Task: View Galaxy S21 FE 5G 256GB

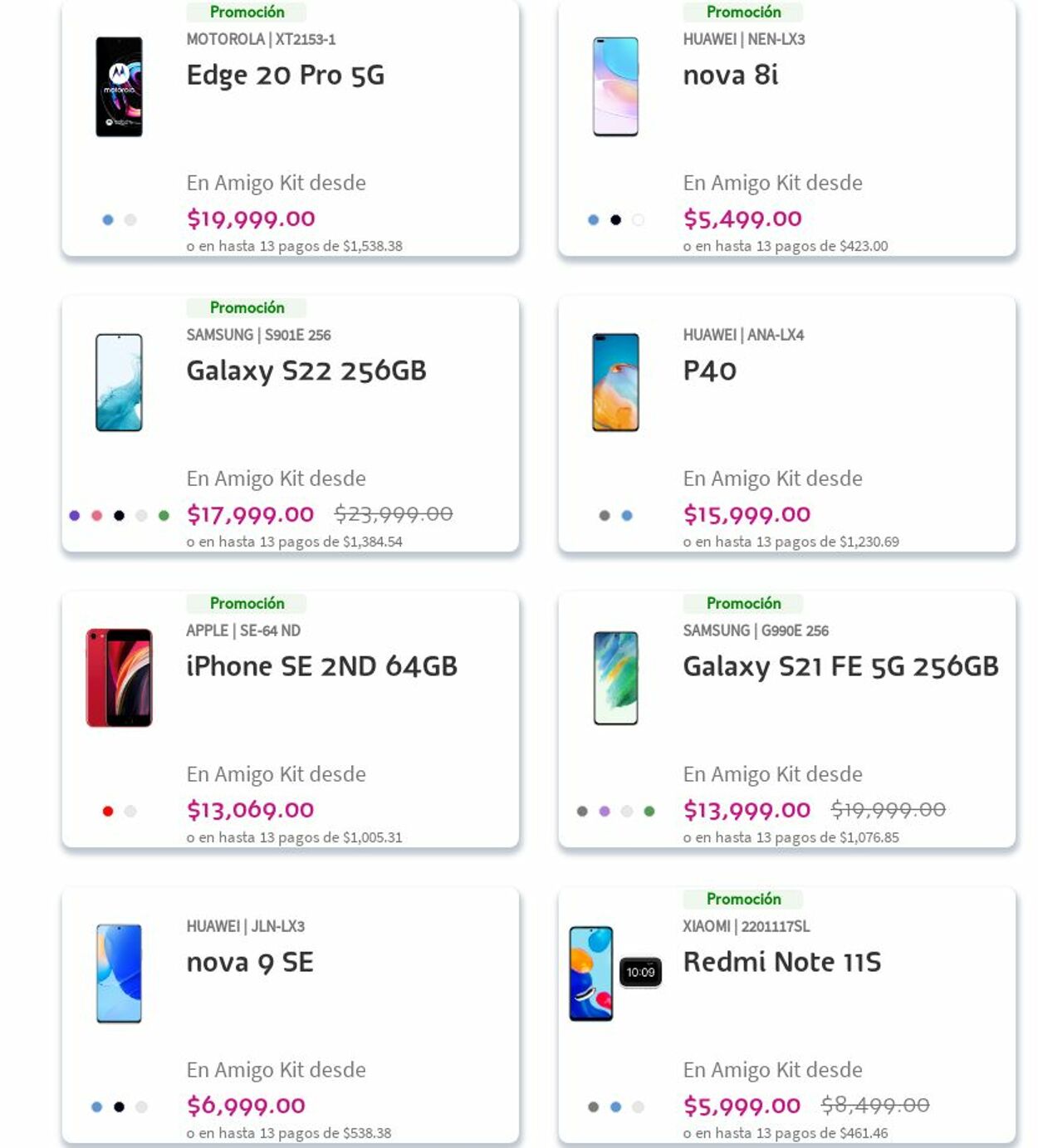Action: (840, 667)
